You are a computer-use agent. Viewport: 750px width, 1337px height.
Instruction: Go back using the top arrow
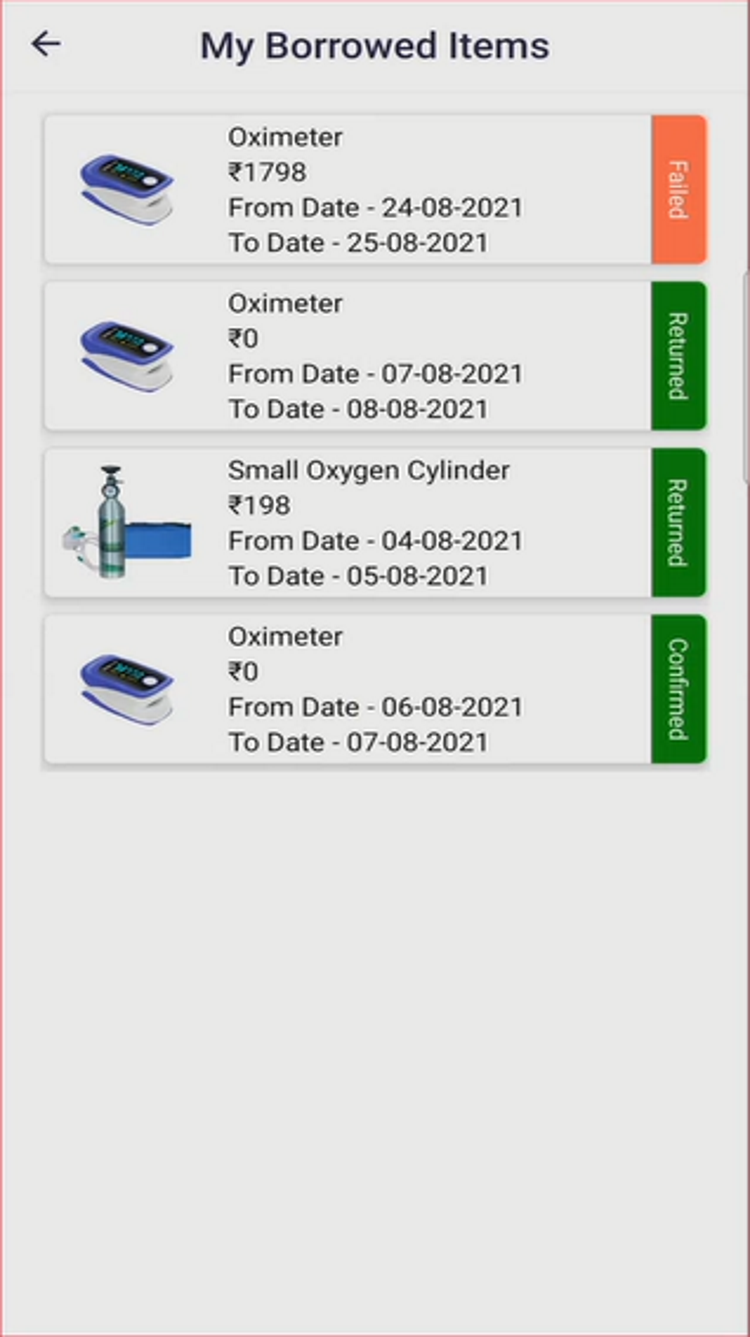[46, 44]
